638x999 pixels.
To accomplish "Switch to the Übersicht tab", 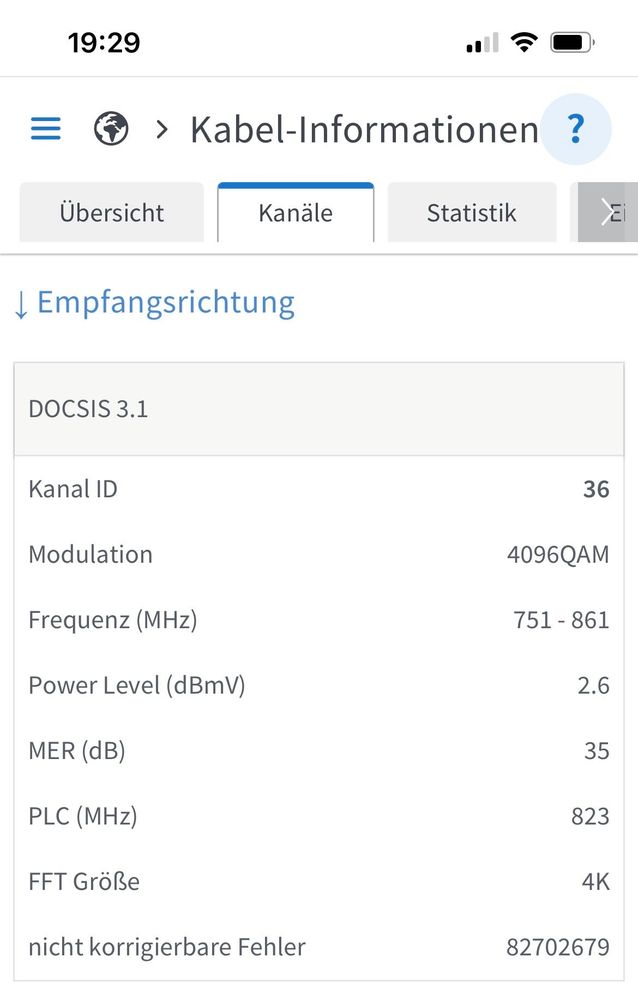I will click(x=111, y=213).
